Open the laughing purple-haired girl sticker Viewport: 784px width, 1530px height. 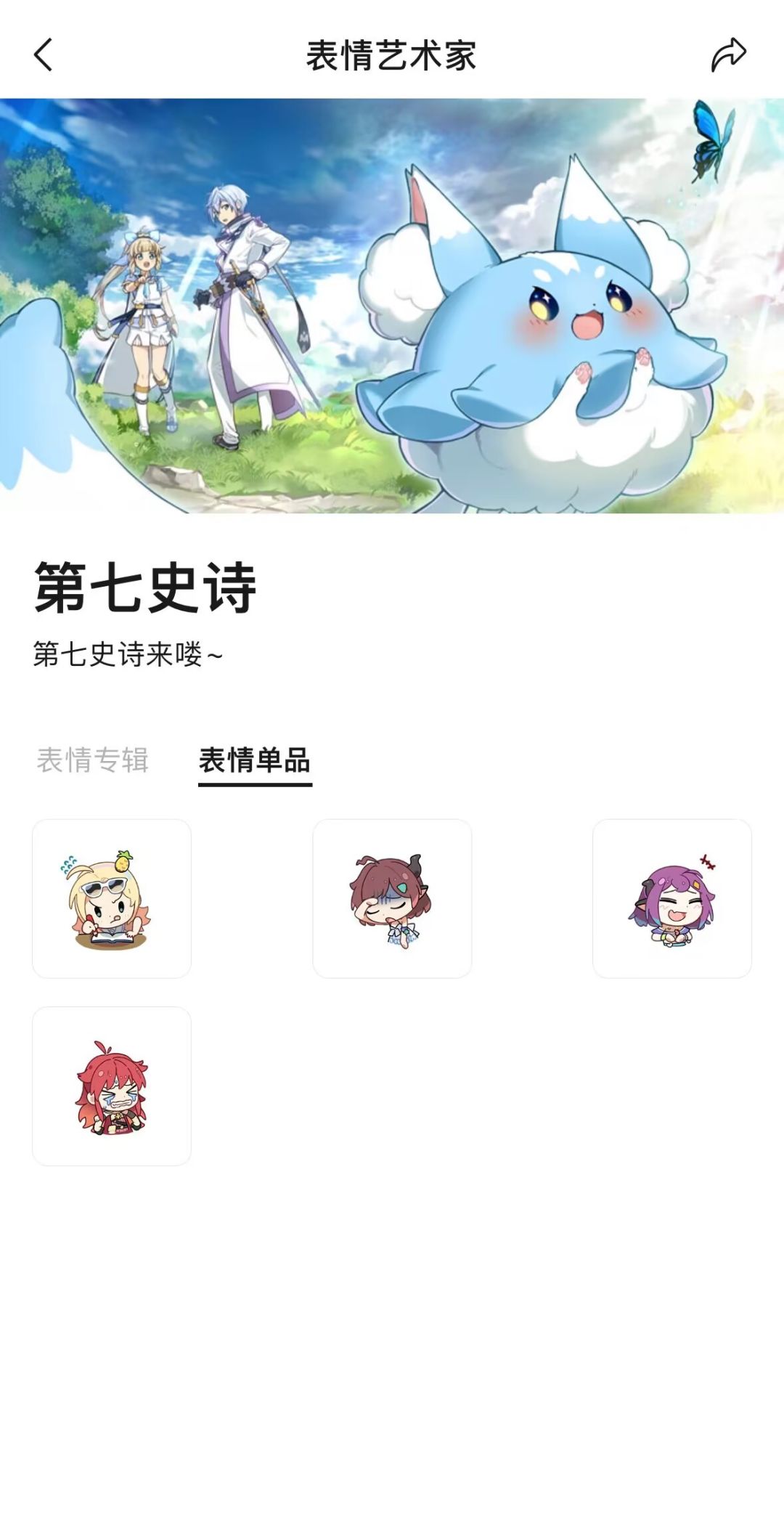672,899
